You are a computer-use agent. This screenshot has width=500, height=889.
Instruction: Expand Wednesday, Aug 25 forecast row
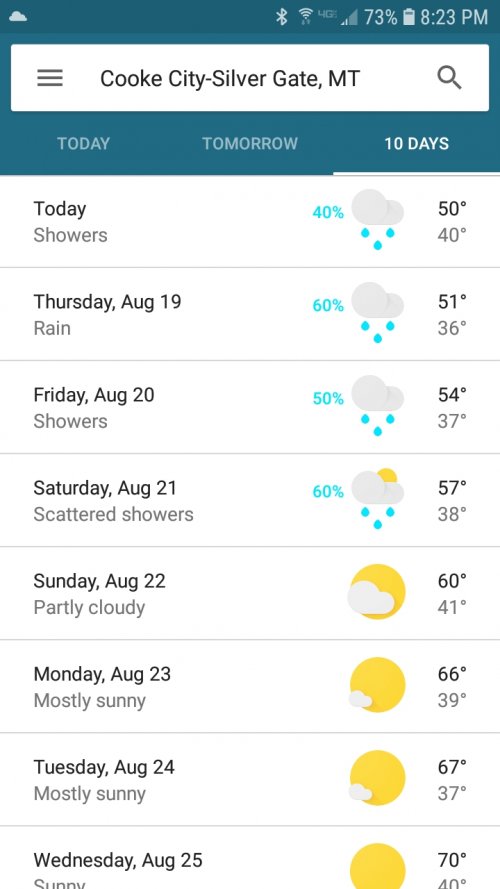(x=250, y=858)
